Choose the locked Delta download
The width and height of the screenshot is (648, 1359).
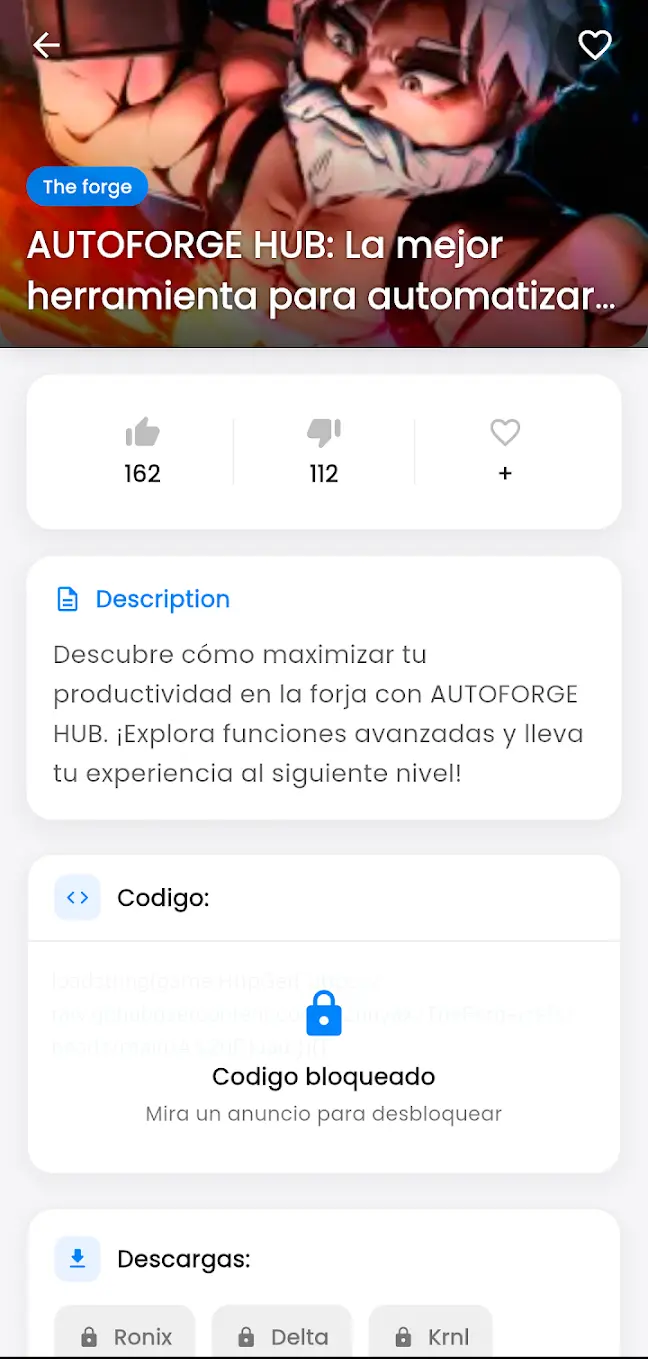(x=282, y=1336)
